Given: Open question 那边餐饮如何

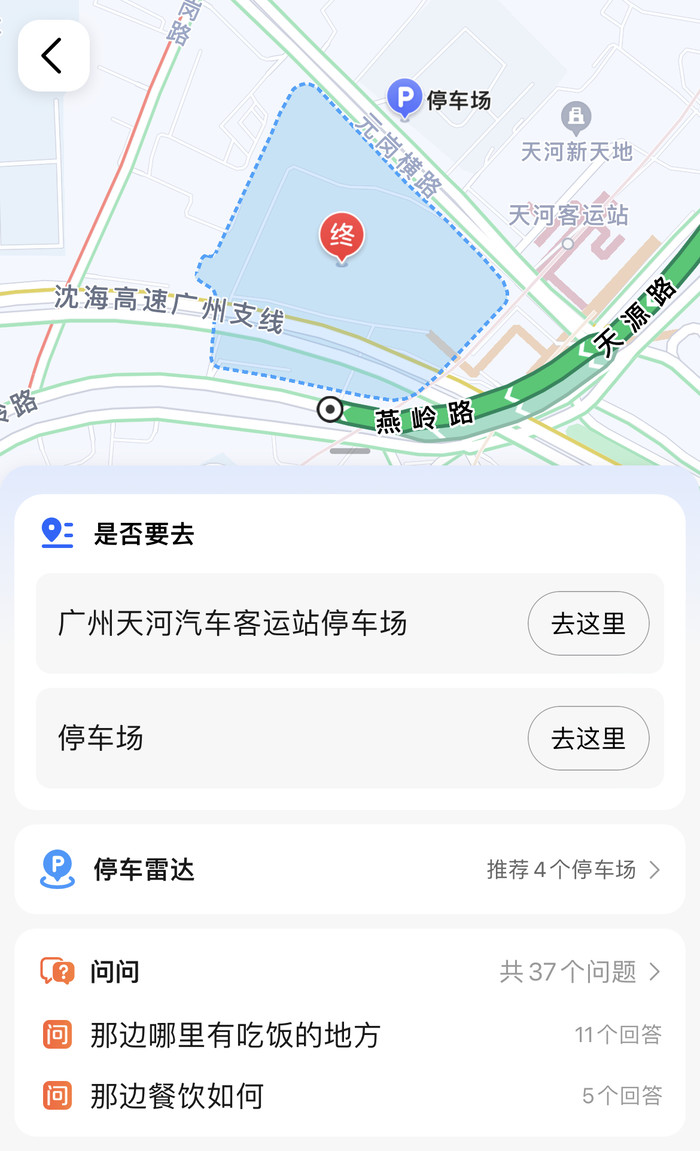Looking at the screenshot, I should [x=350, y=1096].
